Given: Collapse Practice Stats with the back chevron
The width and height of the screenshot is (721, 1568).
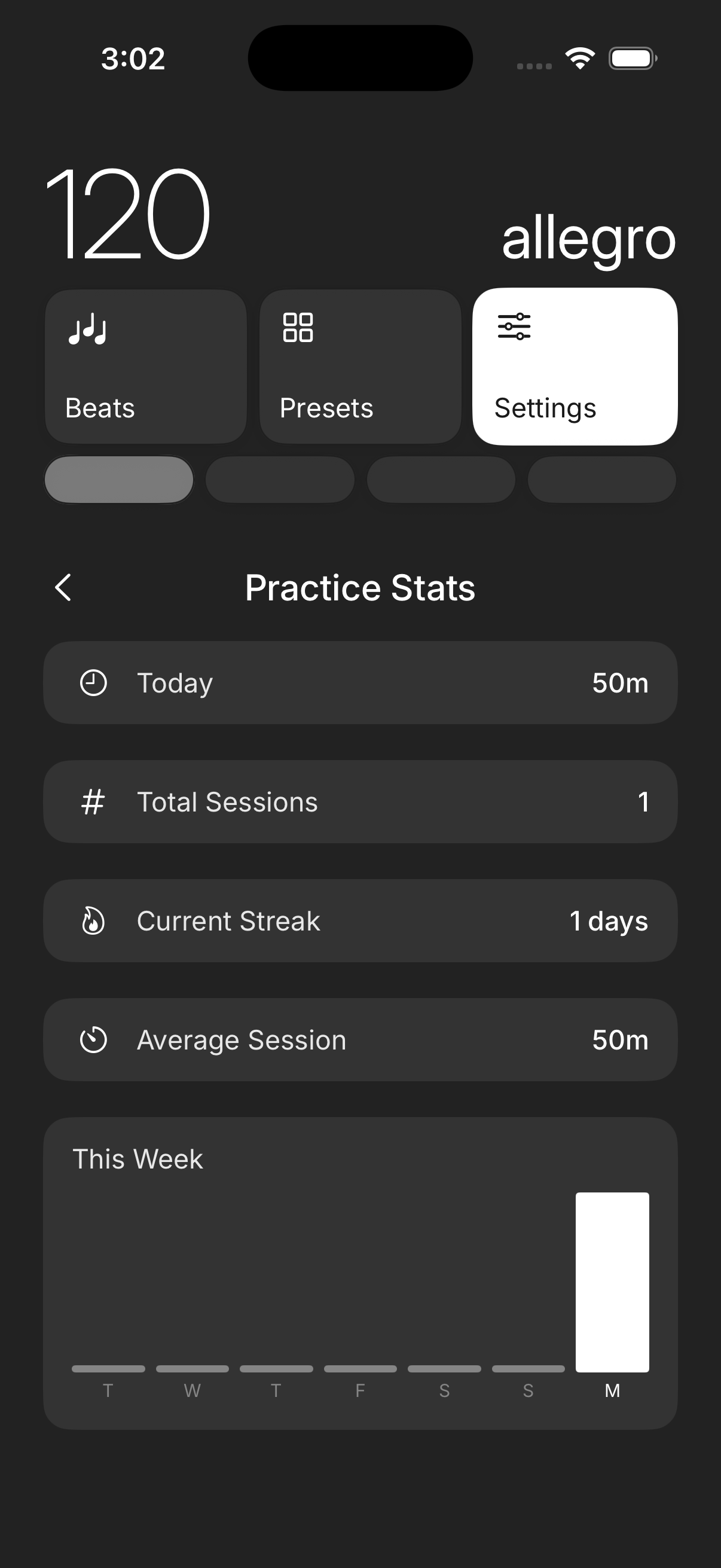Looking at the screenshot, I should pyautogui.click(x=63, y=587).
